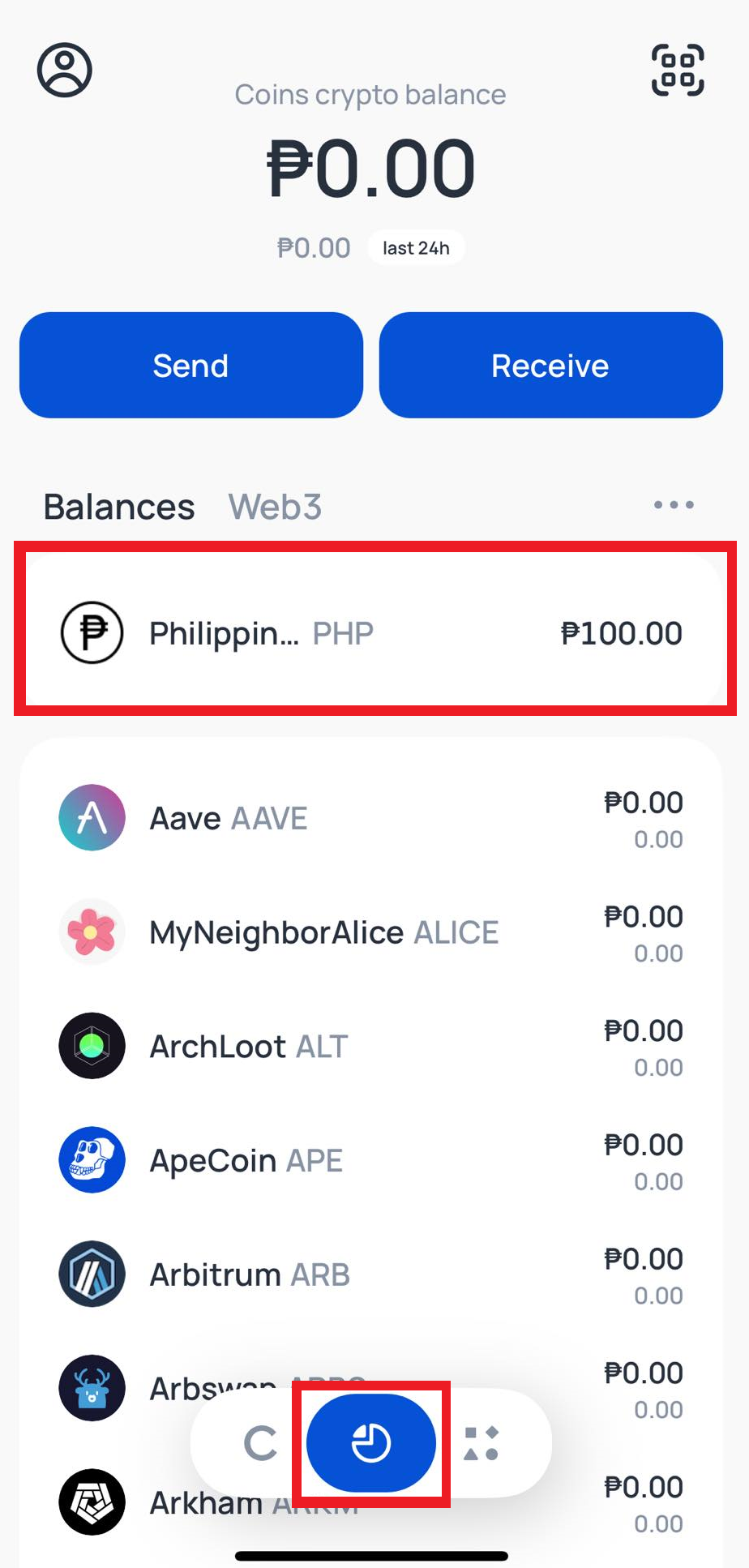Screen dimensions: 749x1568
Task: Open the three-dot options menu
Action: click(674, 505)
